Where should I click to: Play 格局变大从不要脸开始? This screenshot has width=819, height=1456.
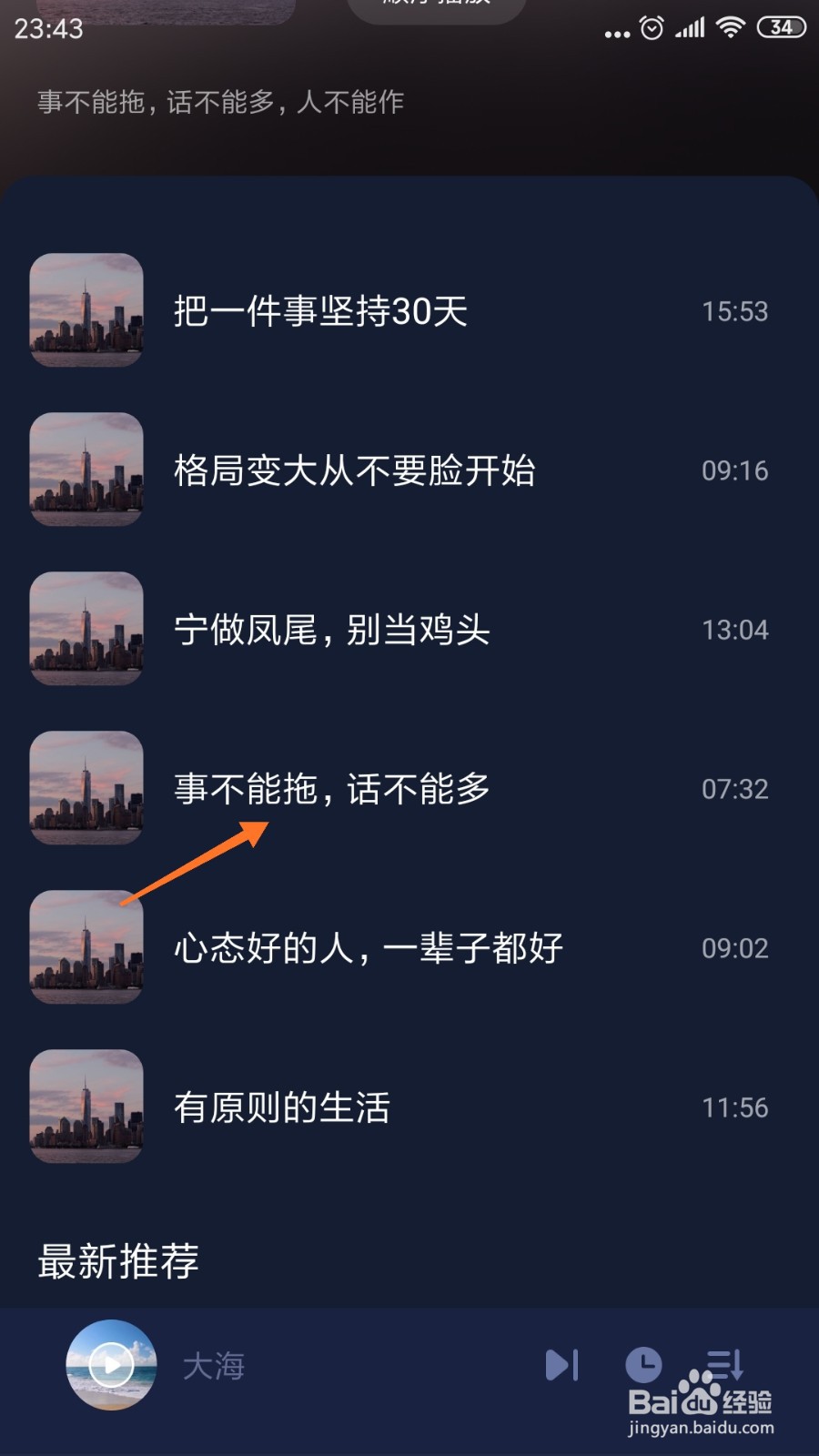[x=355, y=470]
